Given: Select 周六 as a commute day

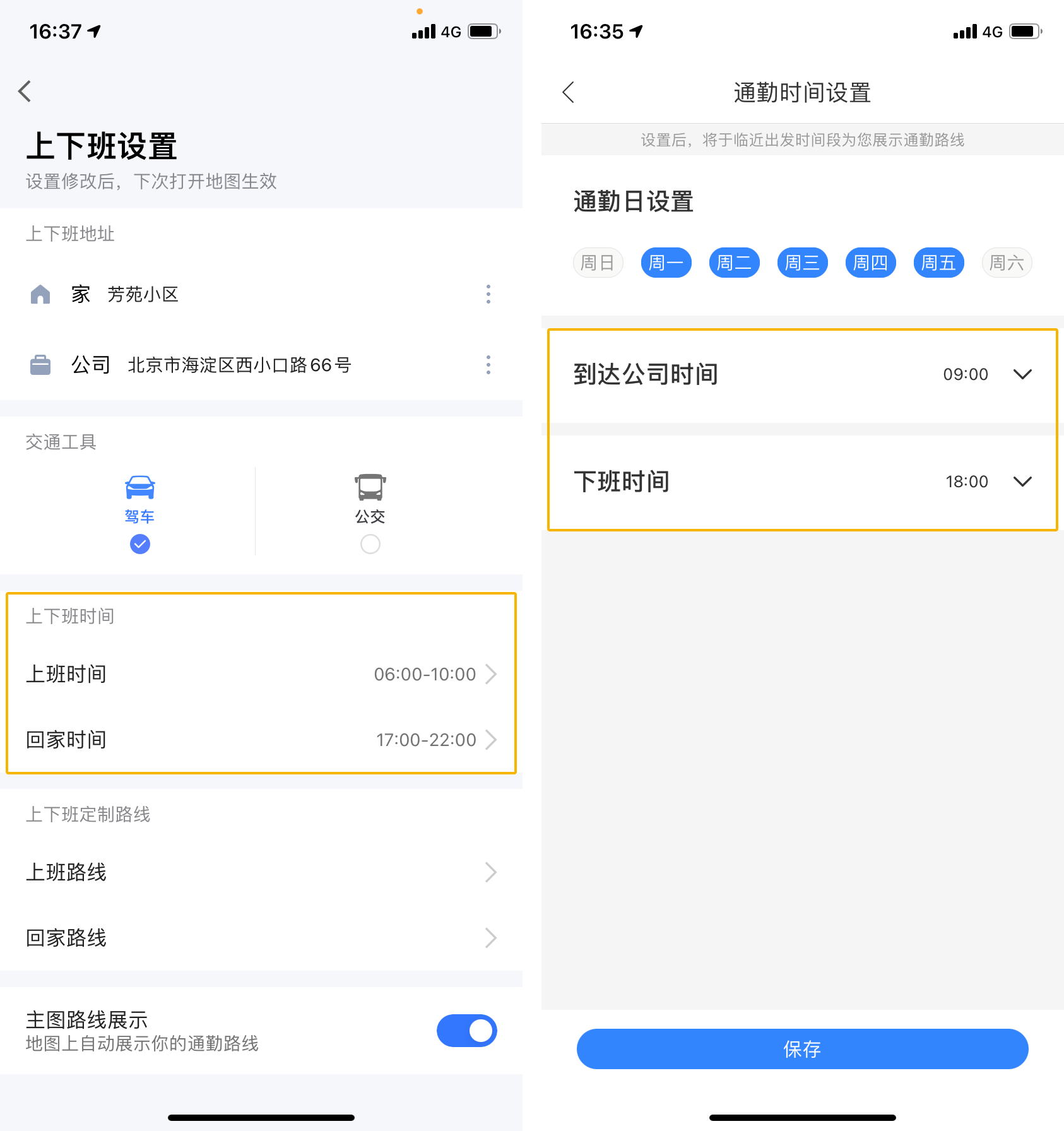Looking at the screenshot, I should point(1007,263).
